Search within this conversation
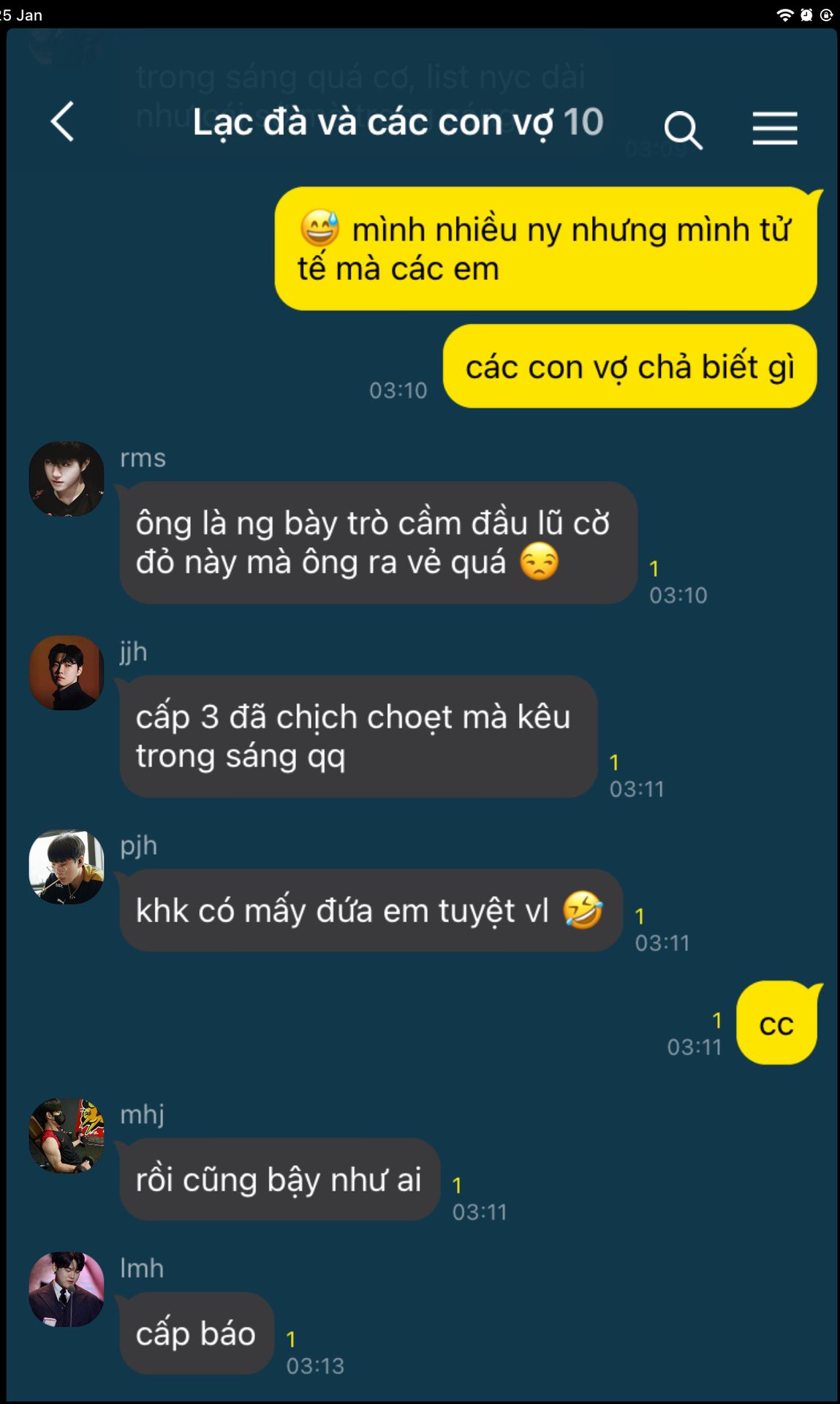 click(683, 129)
